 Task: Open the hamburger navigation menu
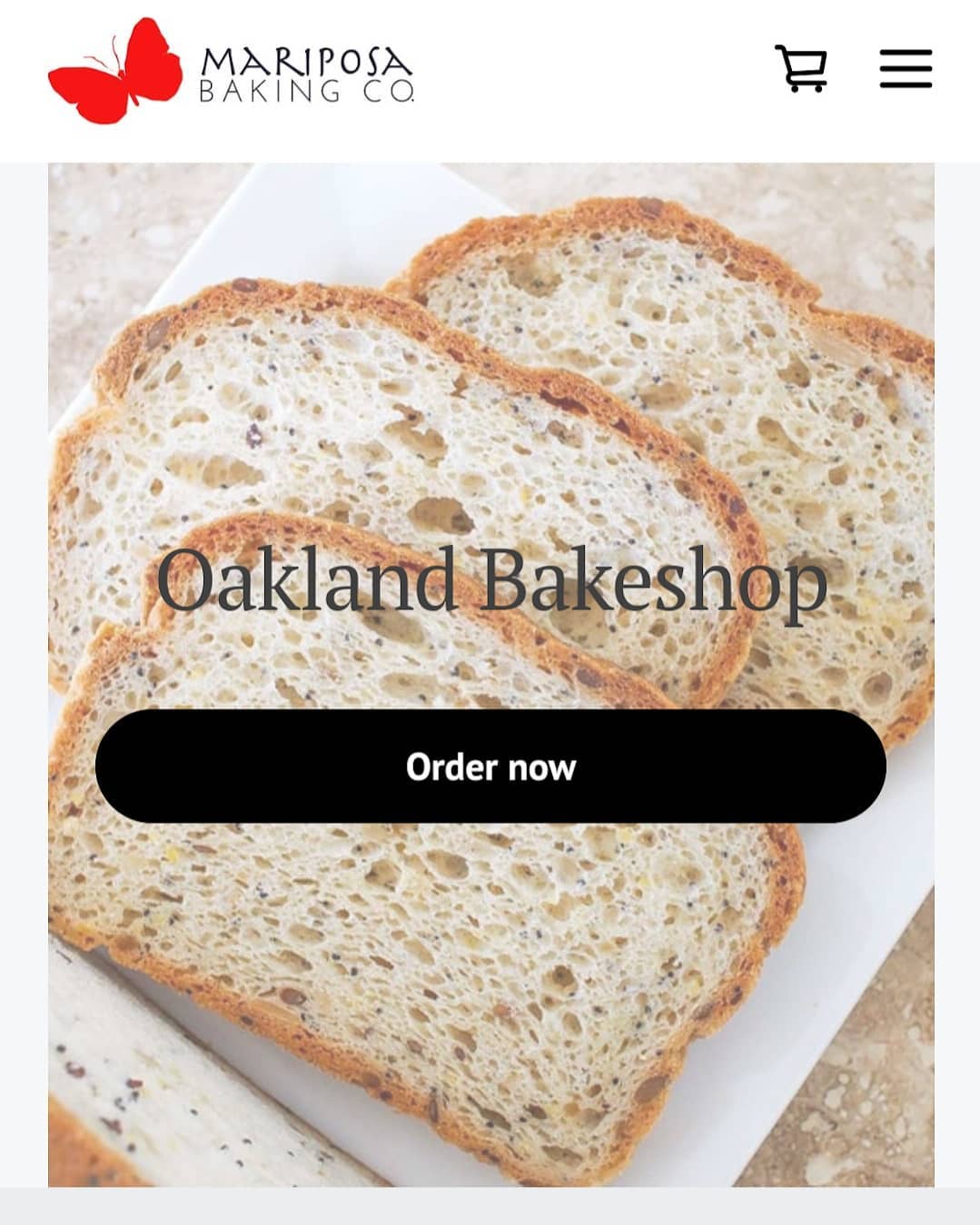(x=906, y=69)
